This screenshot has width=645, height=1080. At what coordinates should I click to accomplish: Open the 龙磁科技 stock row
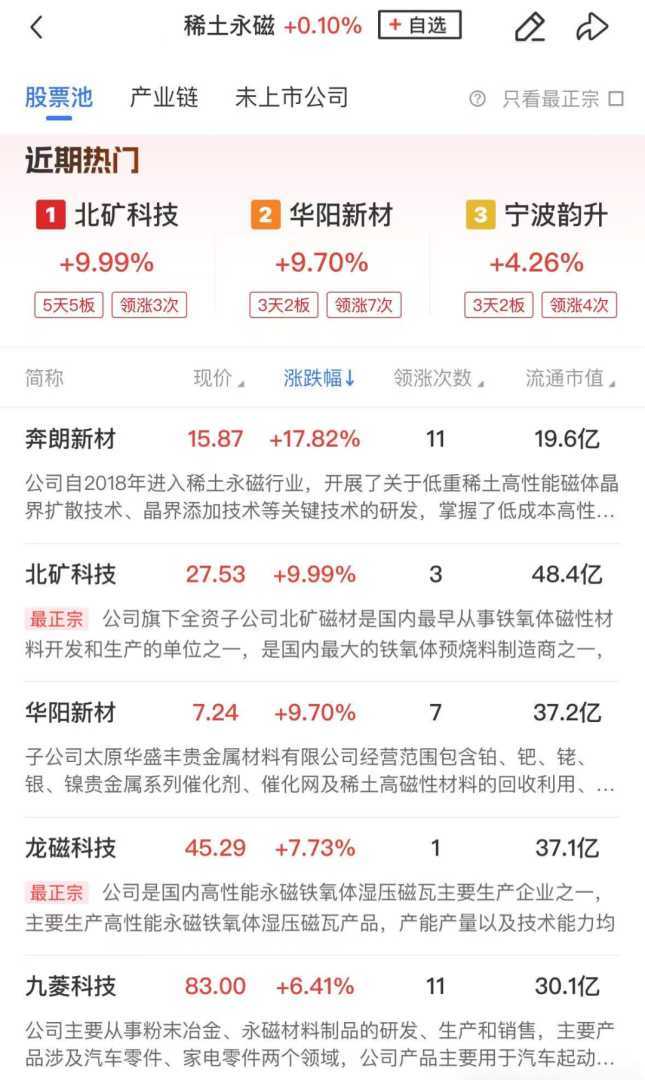click(70, 849)
